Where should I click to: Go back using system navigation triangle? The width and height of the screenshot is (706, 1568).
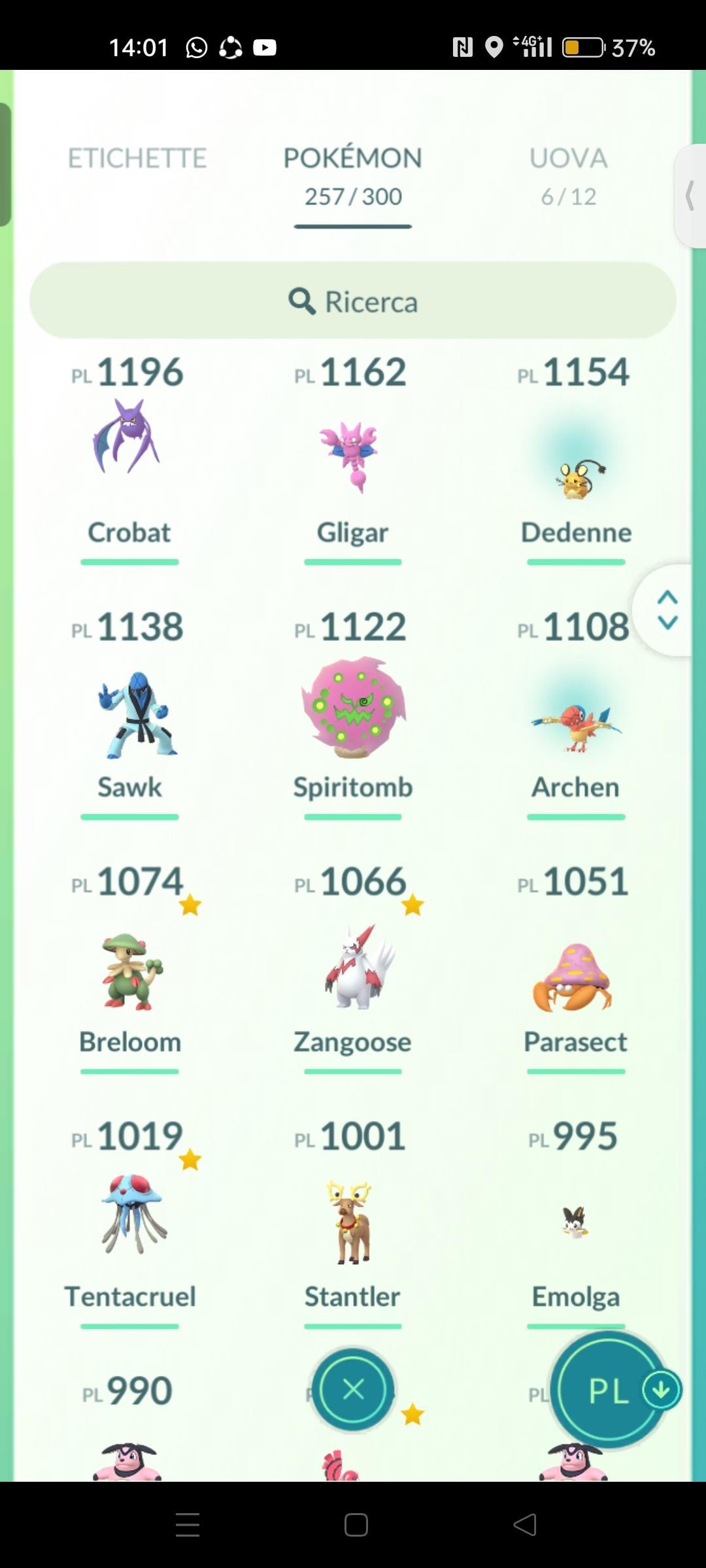point(525,1525)
